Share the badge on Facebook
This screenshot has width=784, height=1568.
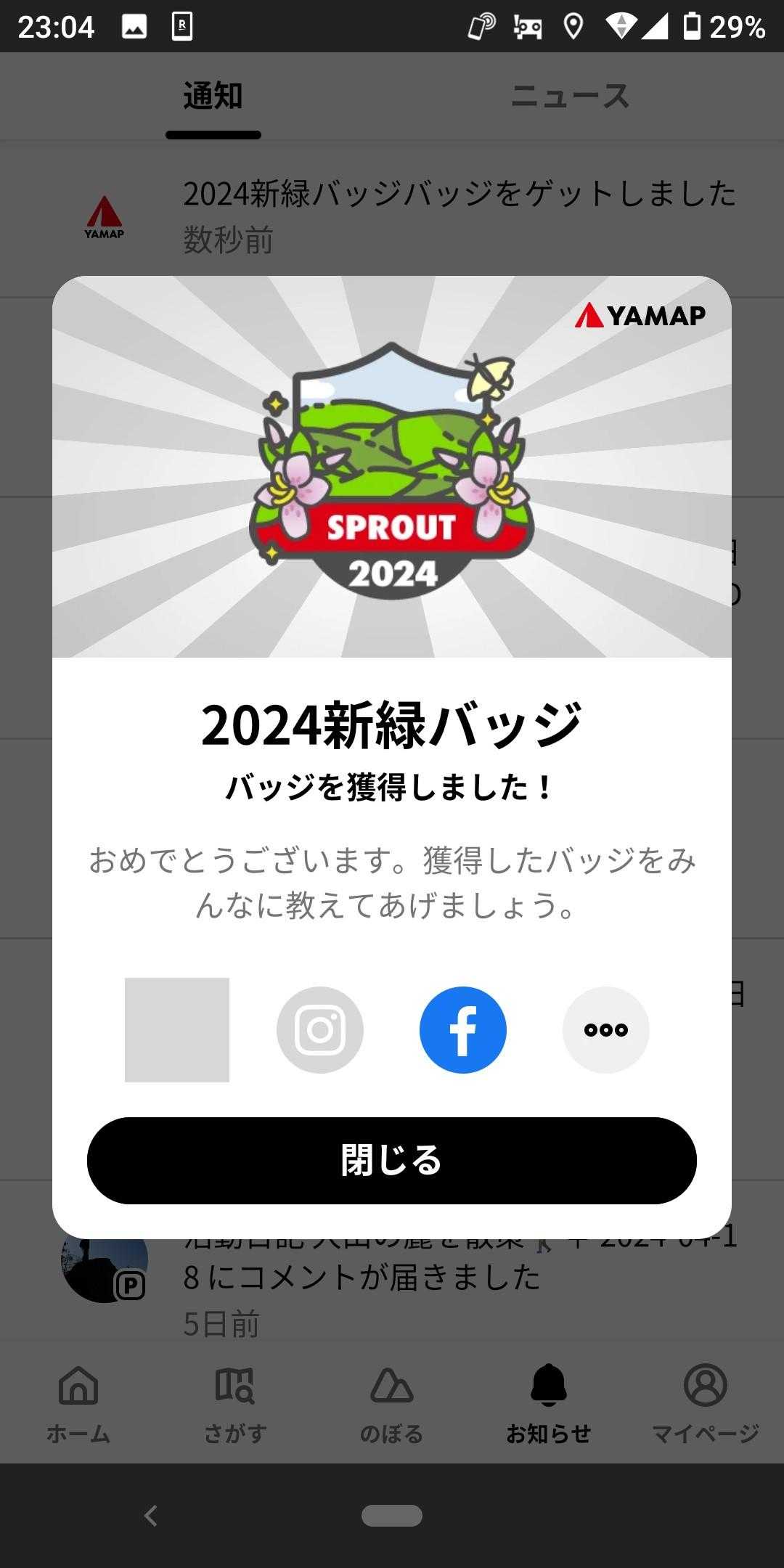pyautogui.click(x=462, y=1029)
